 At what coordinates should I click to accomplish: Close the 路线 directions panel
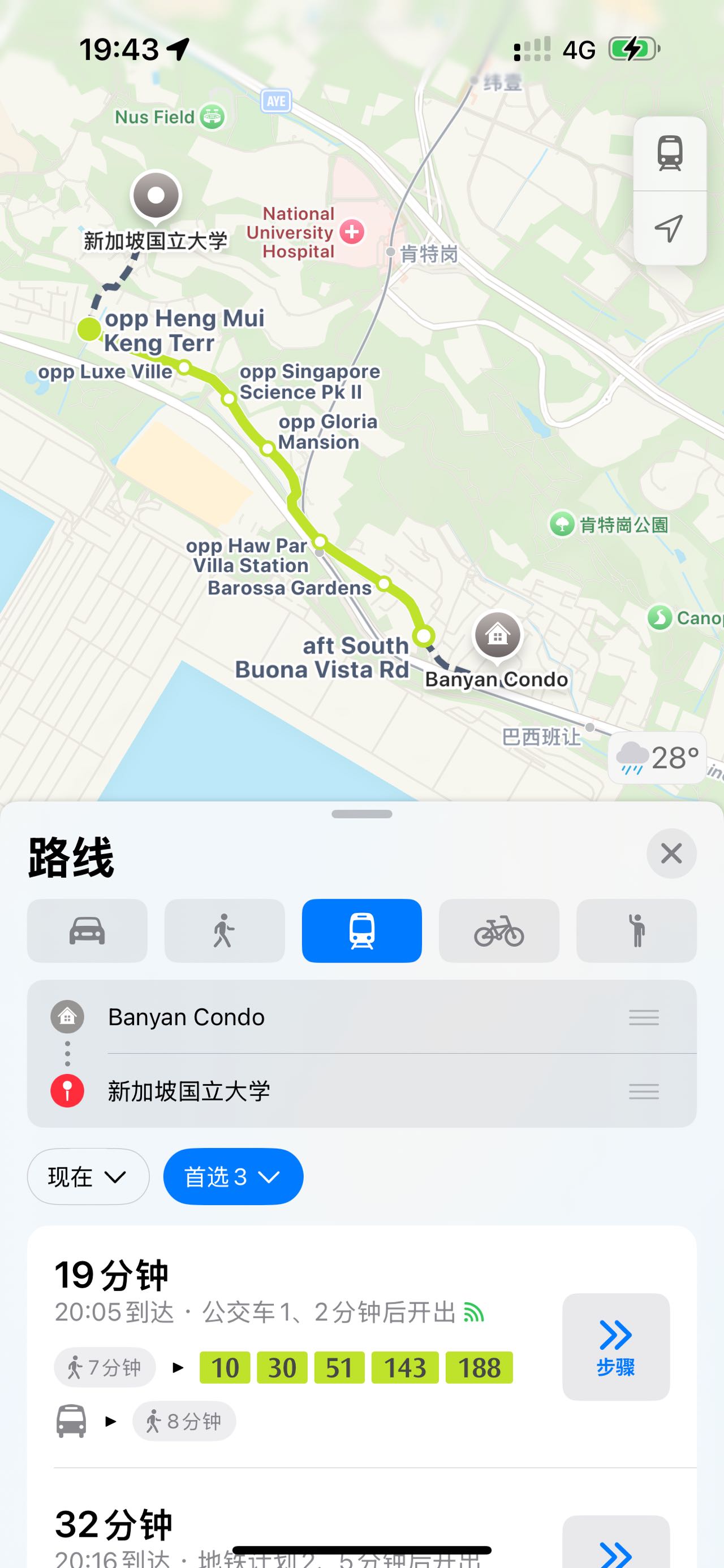point(671,854)
